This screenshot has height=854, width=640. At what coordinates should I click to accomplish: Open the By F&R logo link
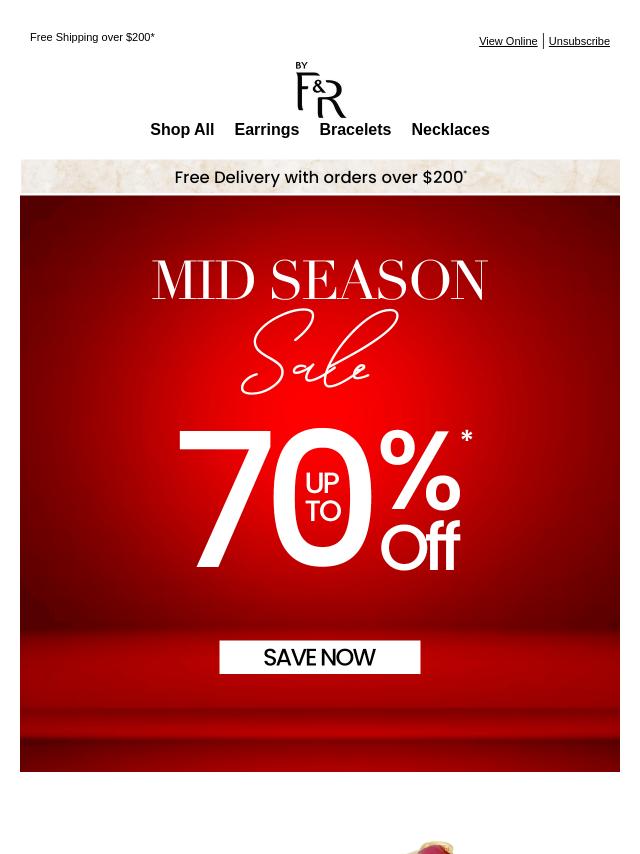320,90
